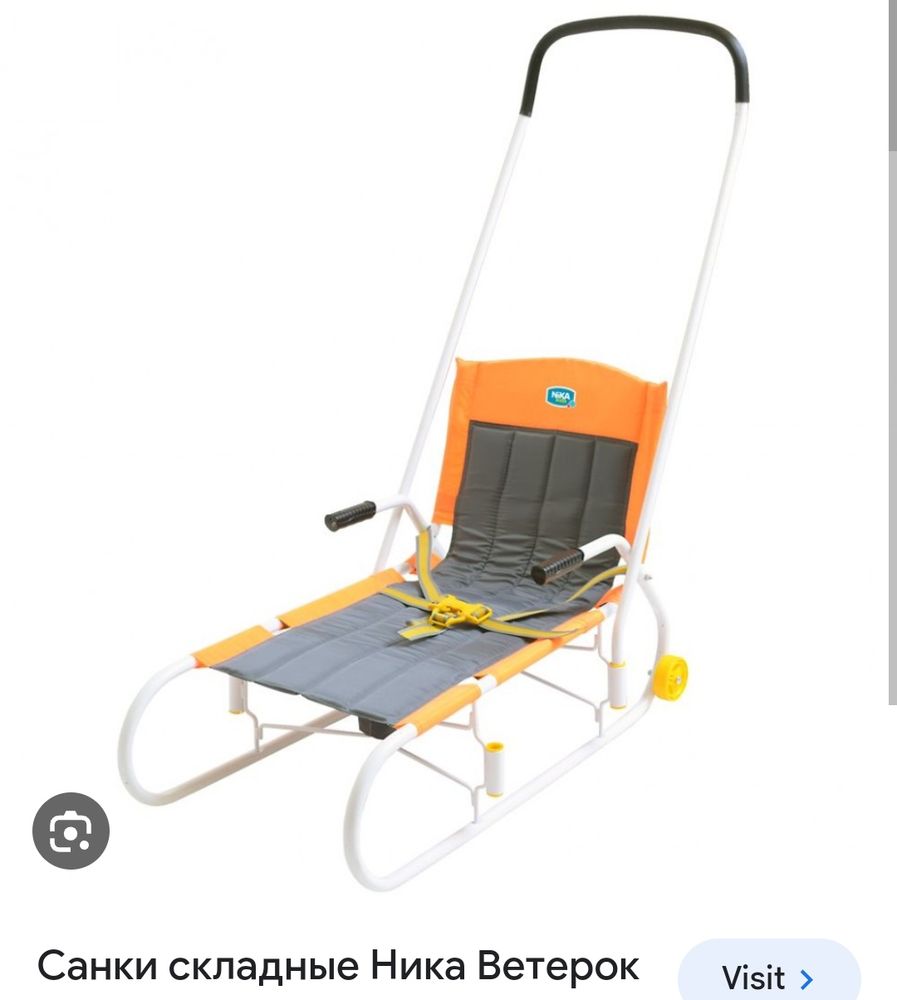The height and width of the screenshot is (1000, 897).
Task: Tap the Visit button
Action: pyautogui.click(x=768, y=975)
